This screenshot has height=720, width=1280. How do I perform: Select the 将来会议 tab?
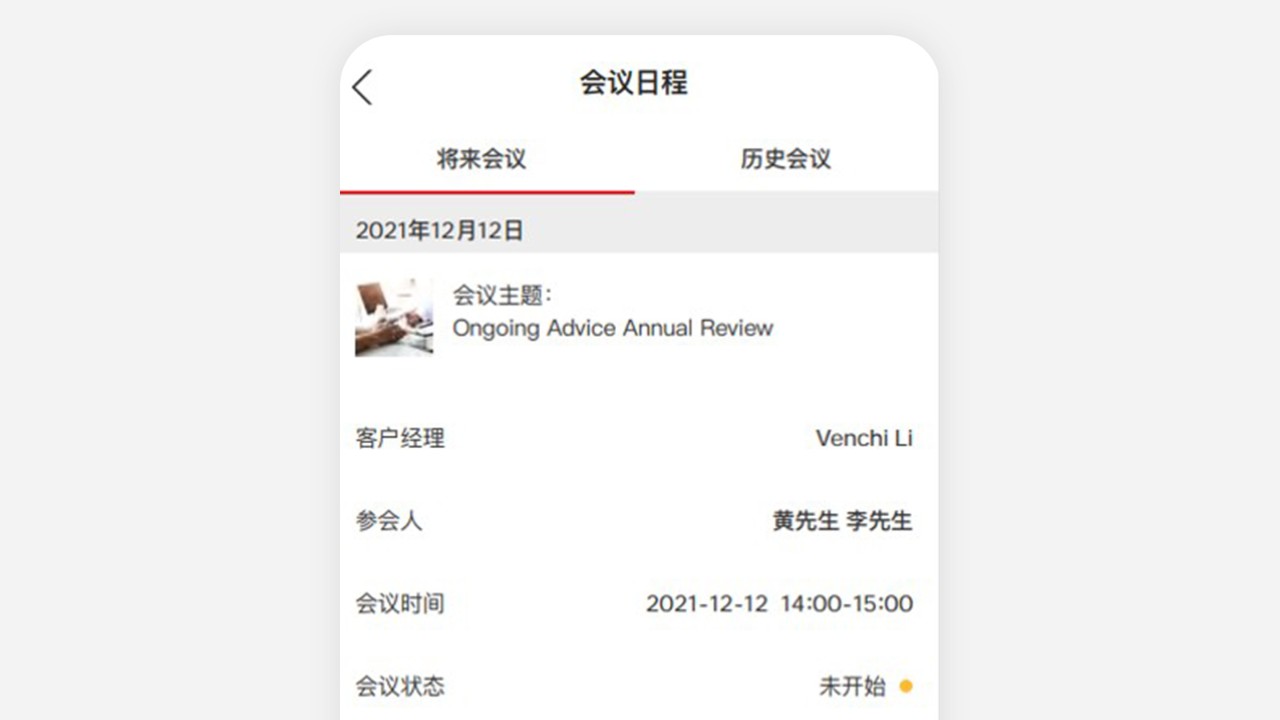[x=482, y=159]
